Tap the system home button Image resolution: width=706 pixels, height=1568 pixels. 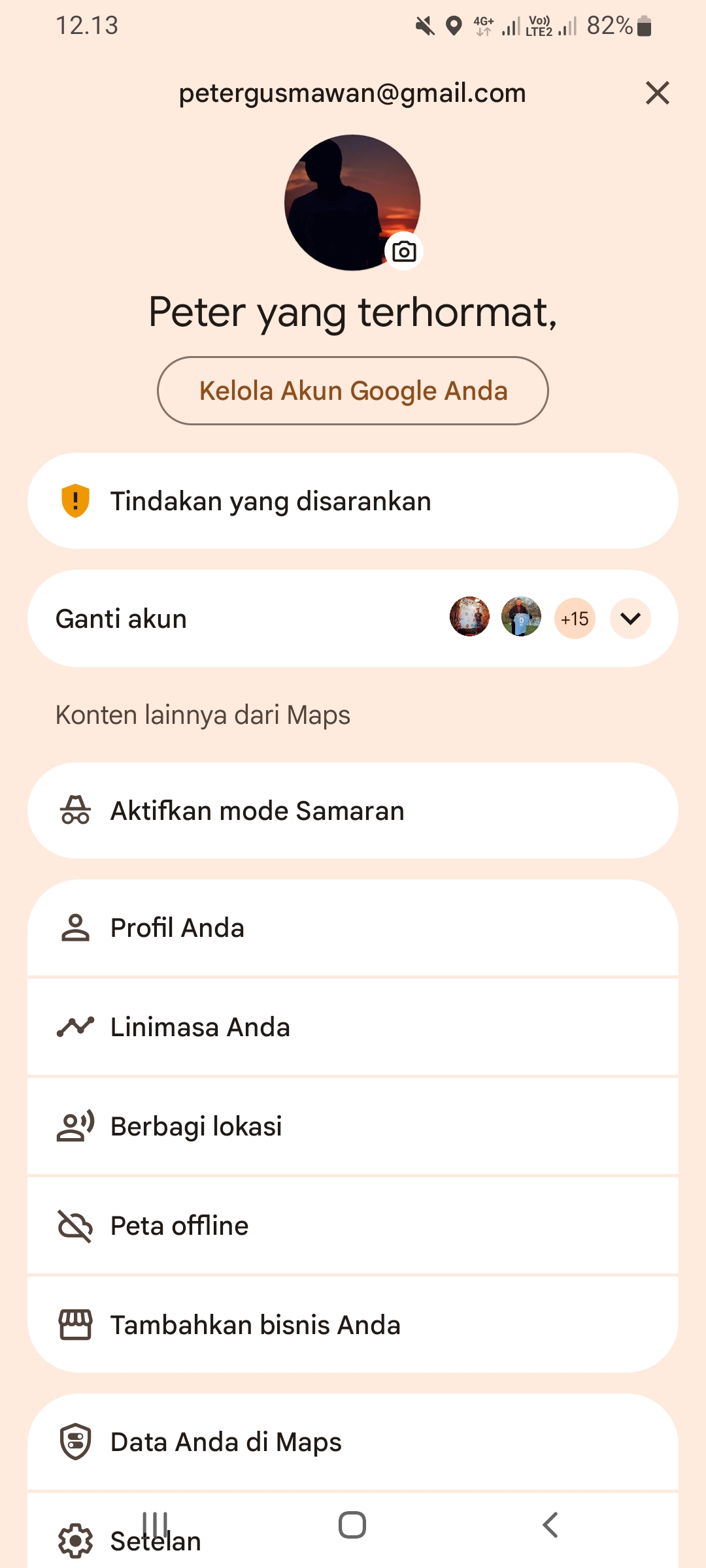(352, 1525)
